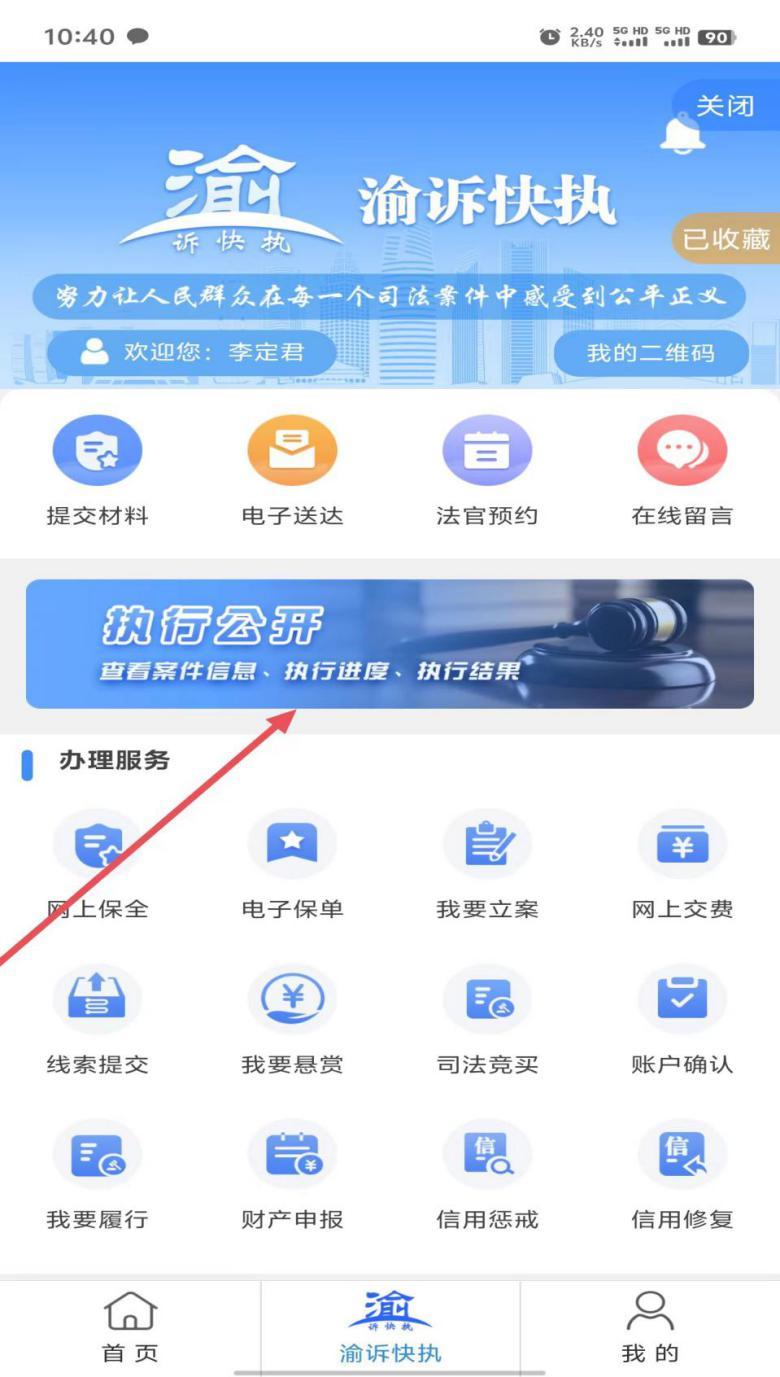Tap the 已收藏 favorite button

726,238
